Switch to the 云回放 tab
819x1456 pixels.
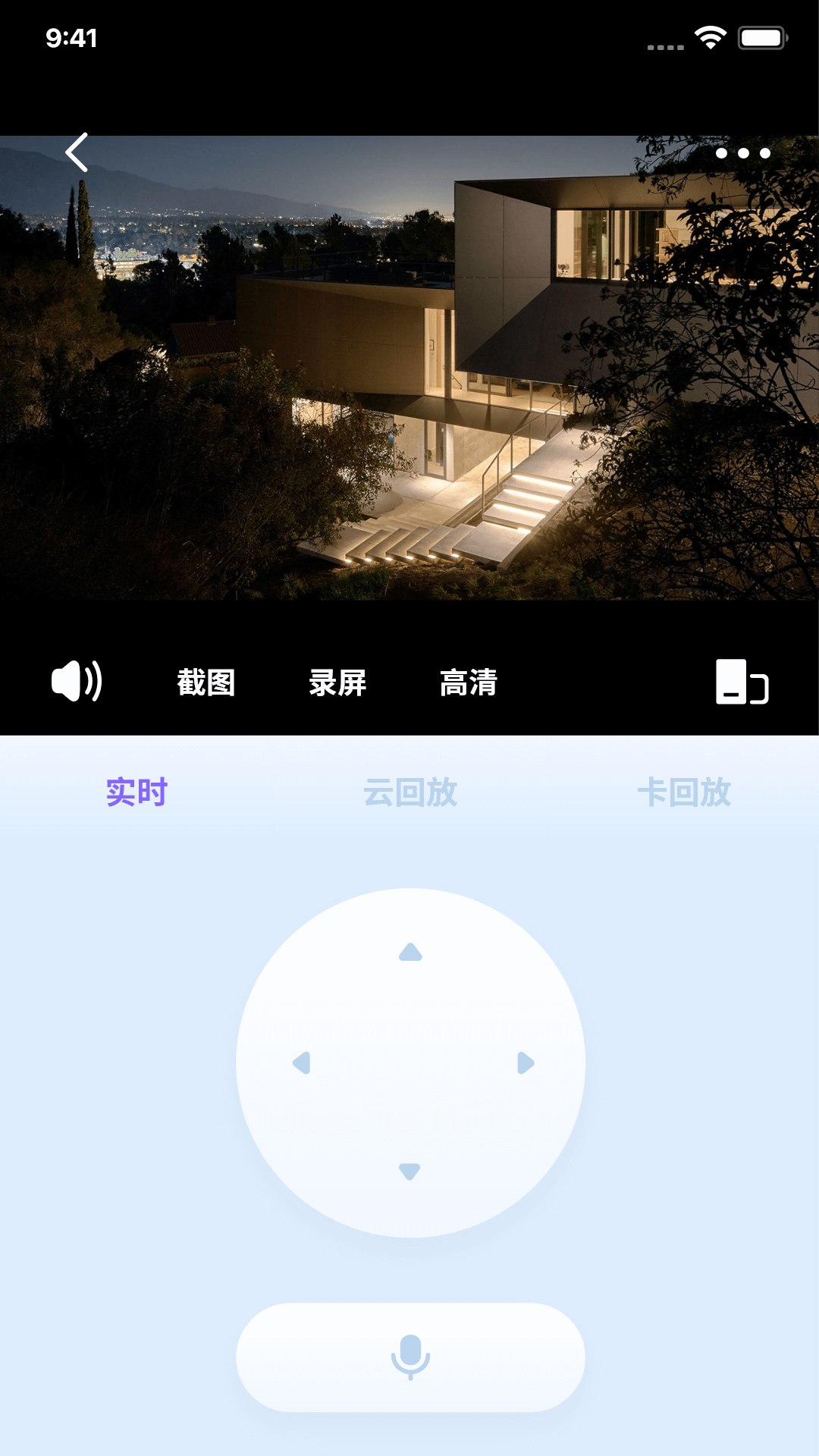pyautogui.click(x=410, y=792)
